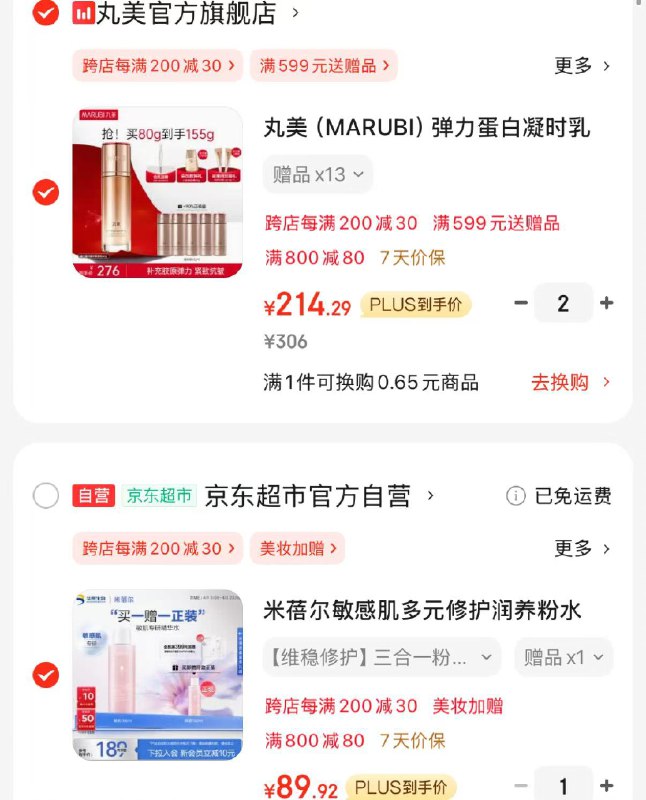Open the 丸美弹力蛋白凝时乳 product image

pyautogui.click(x=158, y=192)
